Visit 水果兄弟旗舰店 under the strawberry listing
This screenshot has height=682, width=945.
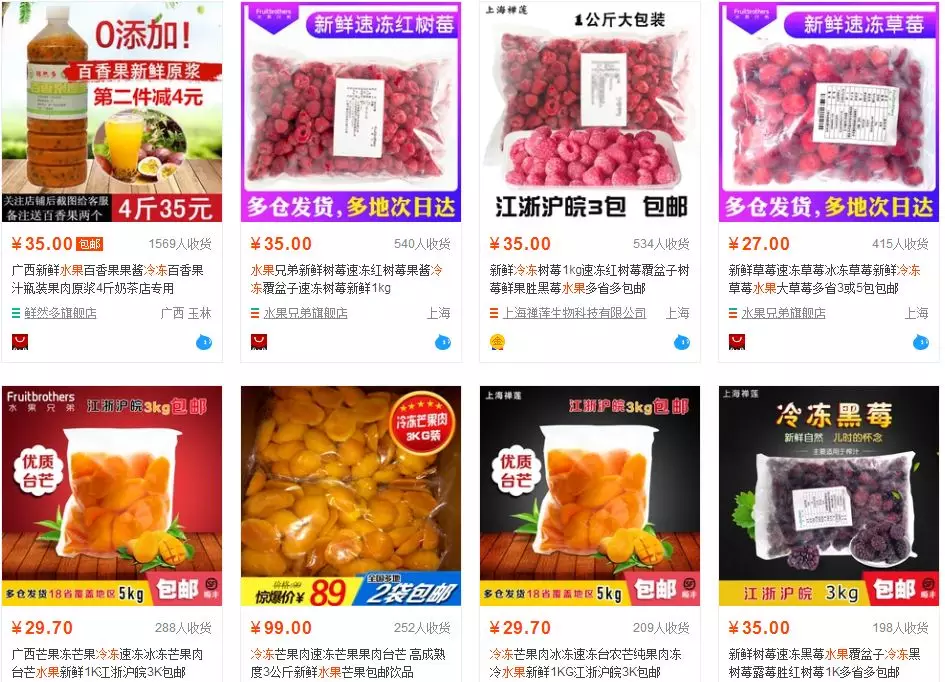point(783,313)
